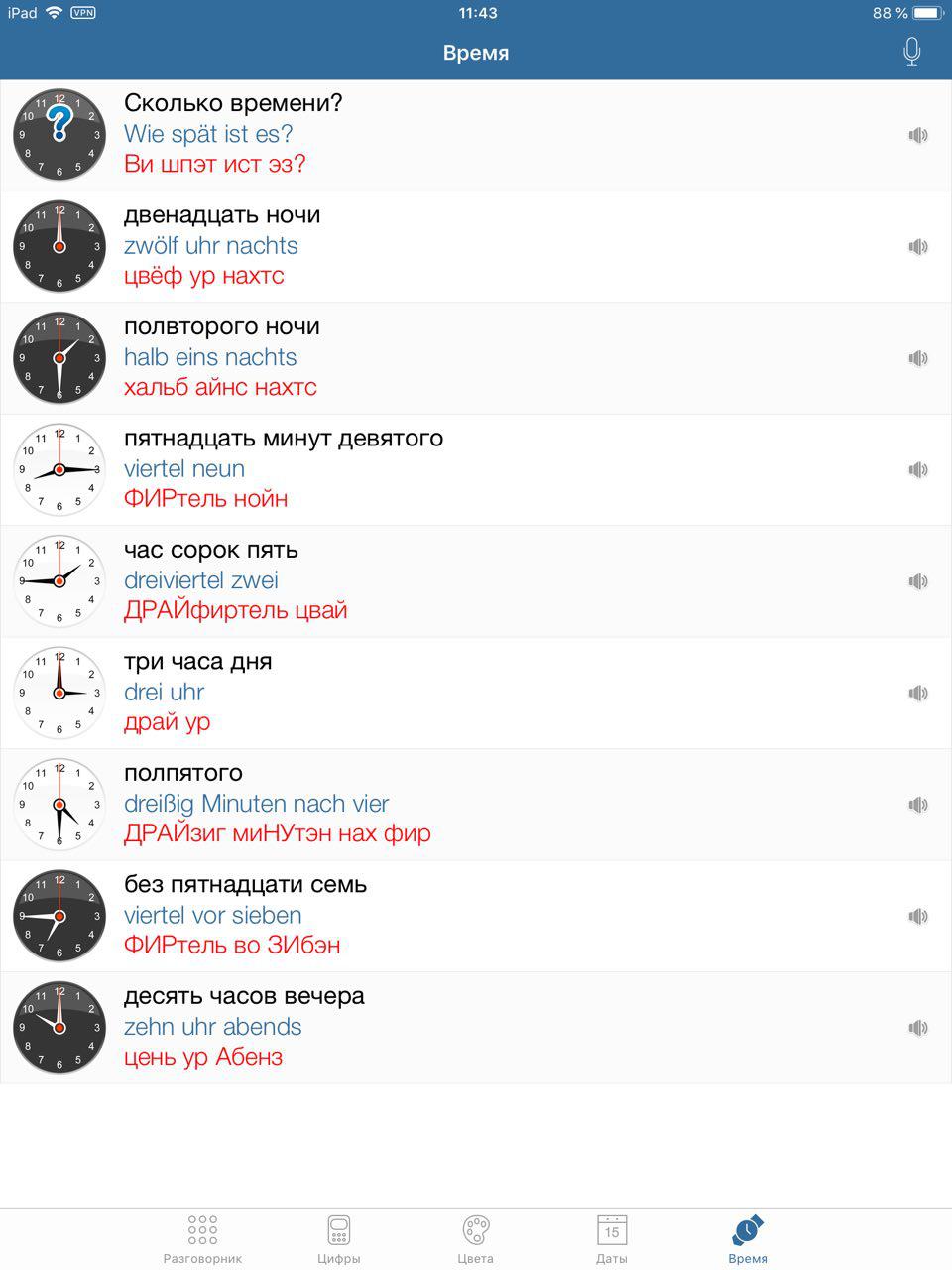Viewport: 952px width, 1270px height.
Task: Go to the Даты tab
Action: coord(612,1238)
